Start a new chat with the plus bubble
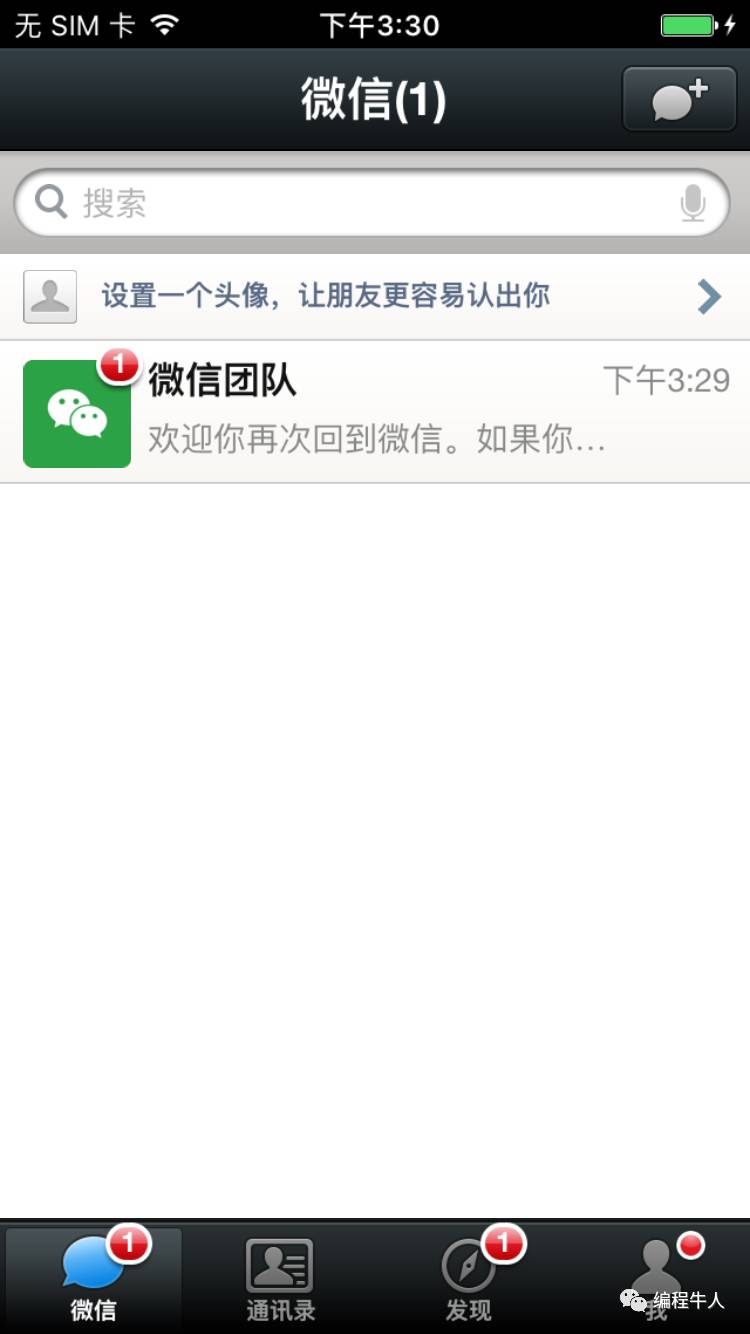The height and width of the screenshot is (1334, 750). click(679, 99)
